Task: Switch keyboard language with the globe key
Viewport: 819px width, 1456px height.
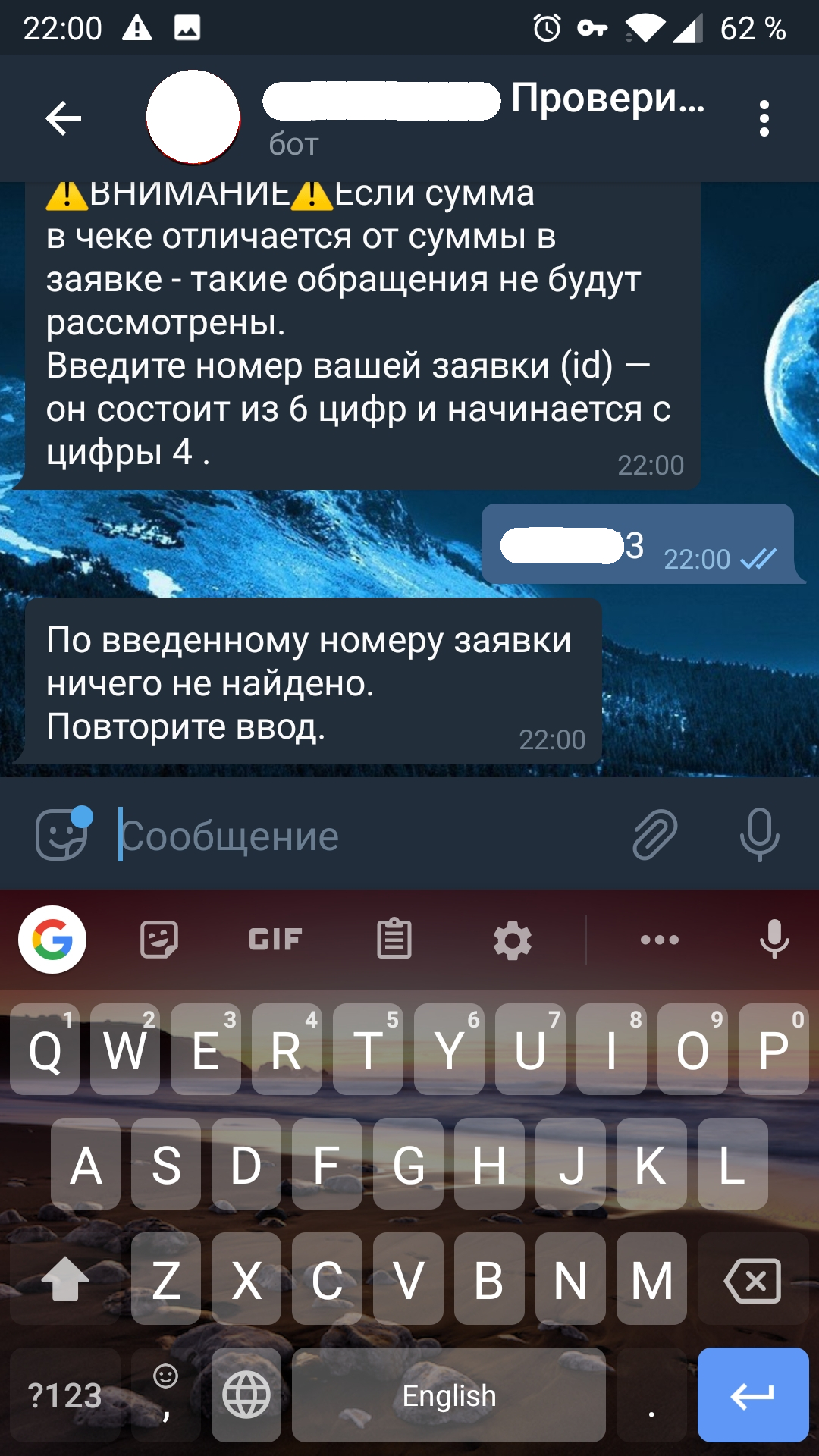Action: pos(246,1395)
